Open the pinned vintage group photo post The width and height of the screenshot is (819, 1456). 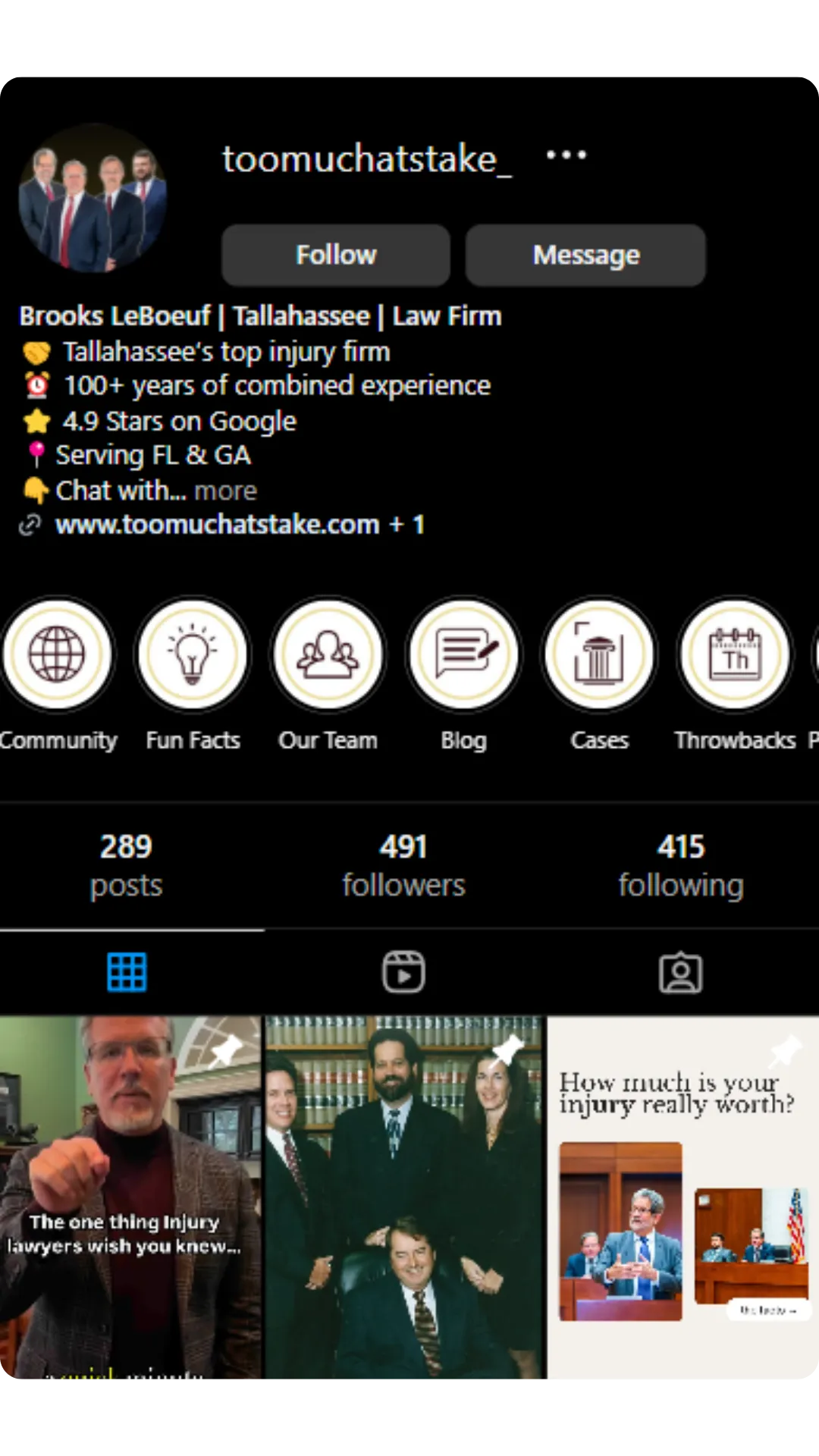pos(404,1197)
